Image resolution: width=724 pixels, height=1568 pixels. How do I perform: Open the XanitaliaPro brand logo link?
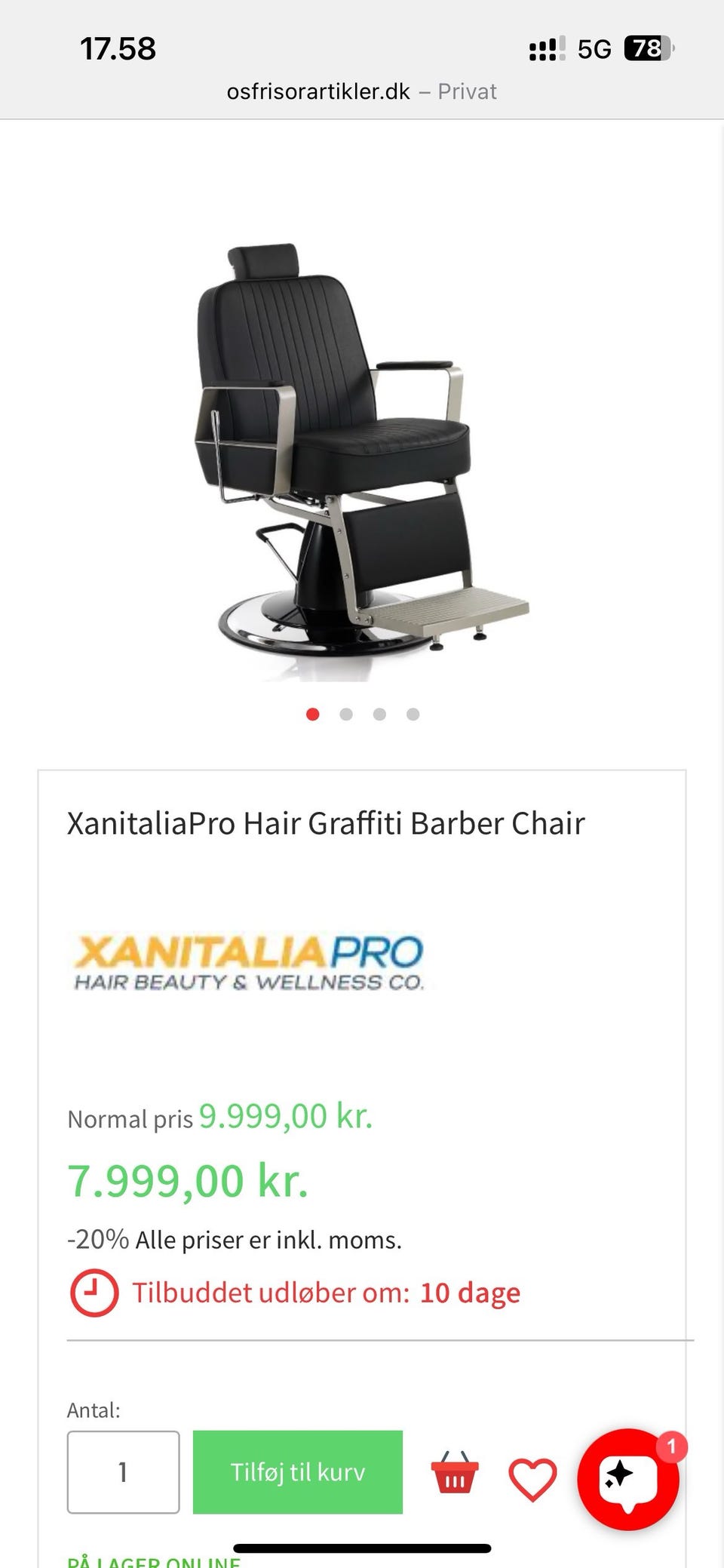(x=249, y=962)
